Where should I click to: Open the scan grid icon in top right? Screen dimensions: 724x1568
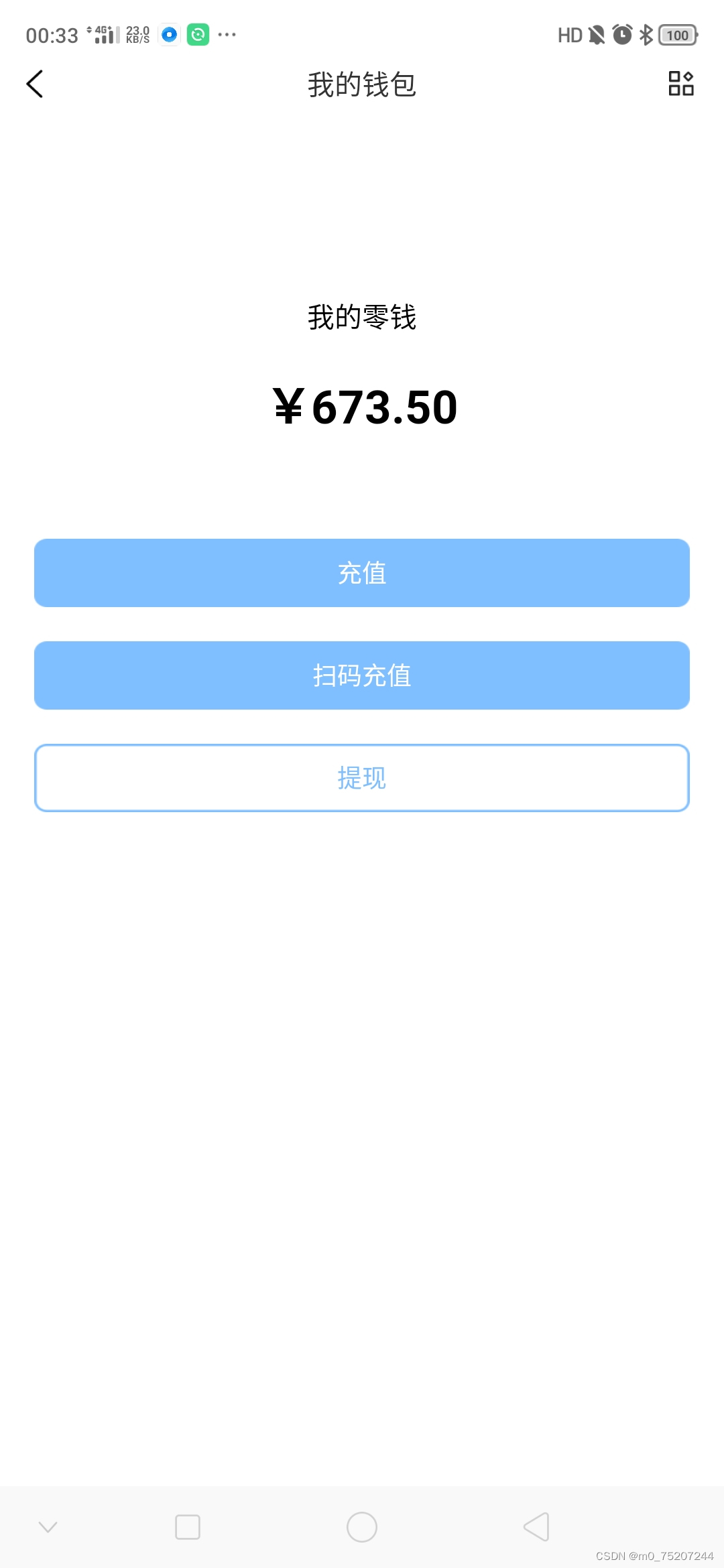[680, 84]
